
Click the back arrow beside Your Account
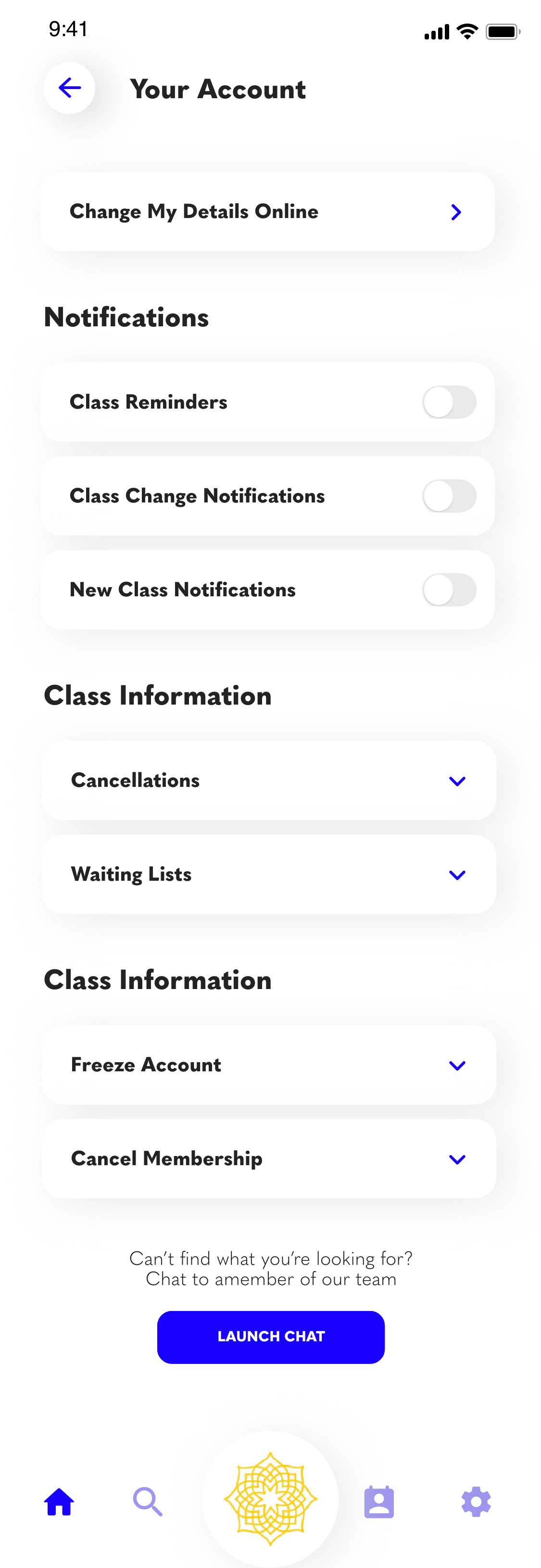point(69,88)
